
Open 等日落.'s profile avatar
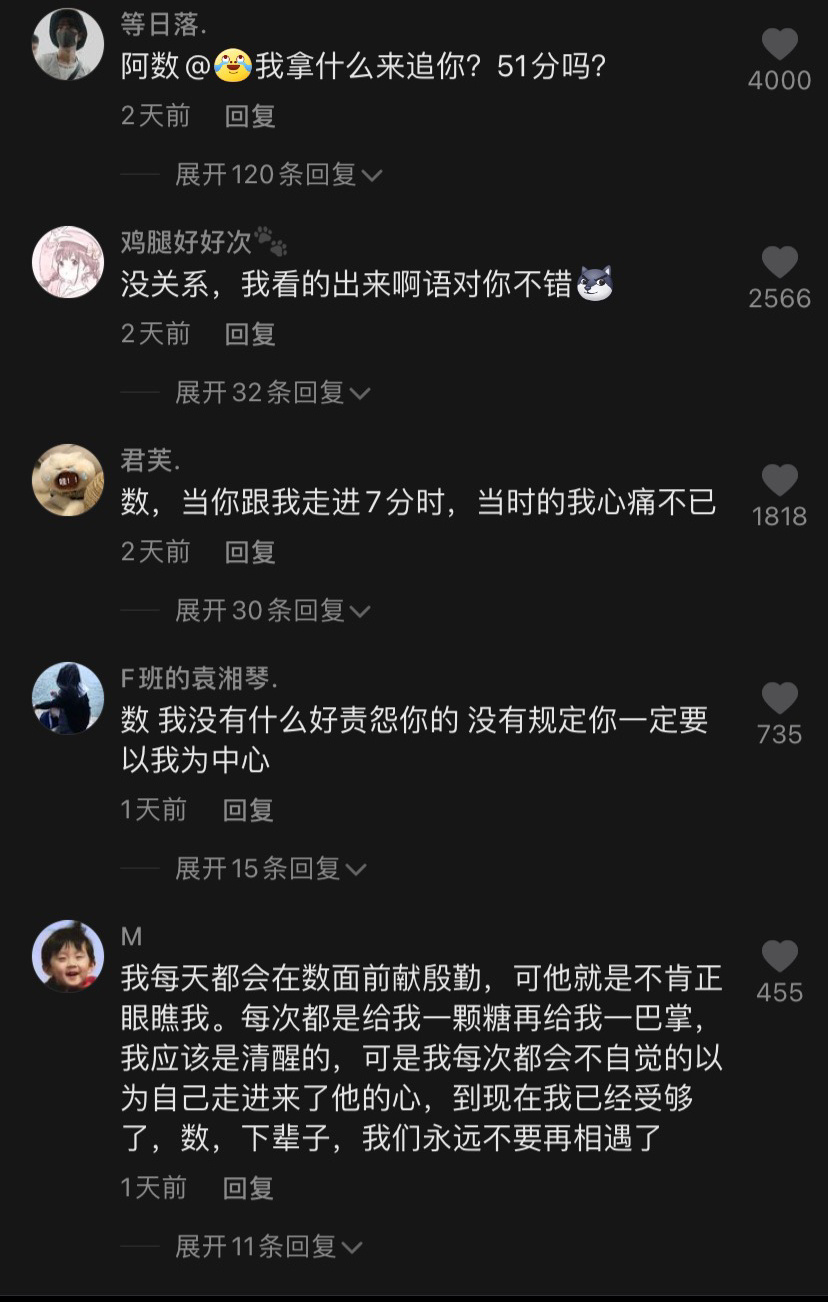point(68,44)
